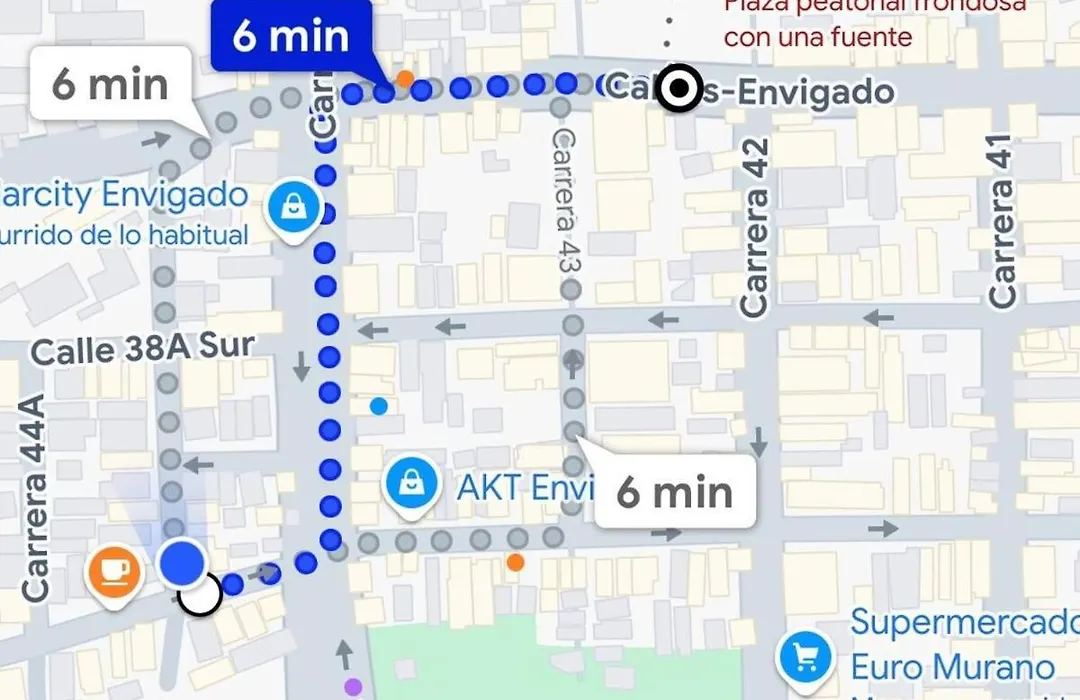Screen dimensions: 1080x700
Task: Open the Supermercado Euro Murano pin
Action: pyautogui.click(x=806, y=656)
